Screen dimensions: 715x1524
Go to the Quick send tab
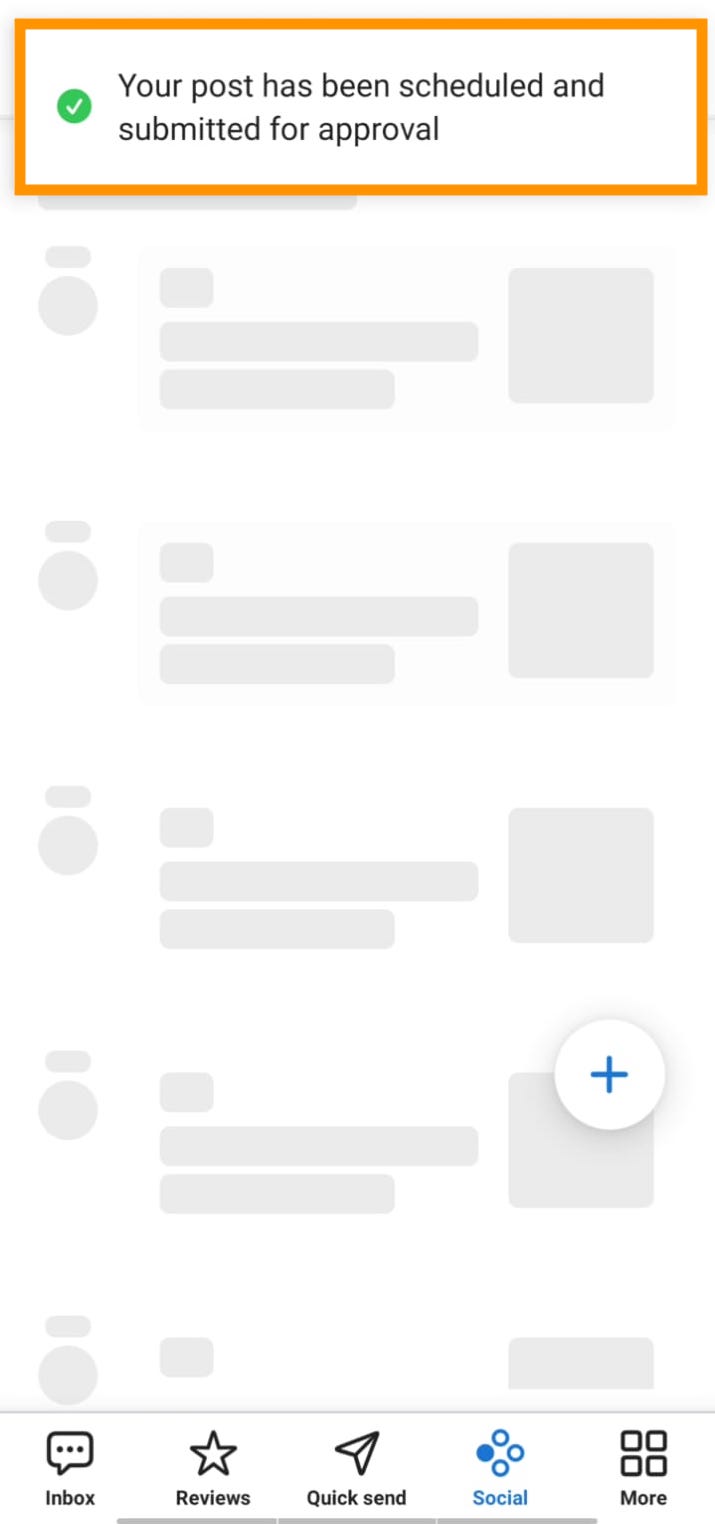point(356,1468)
